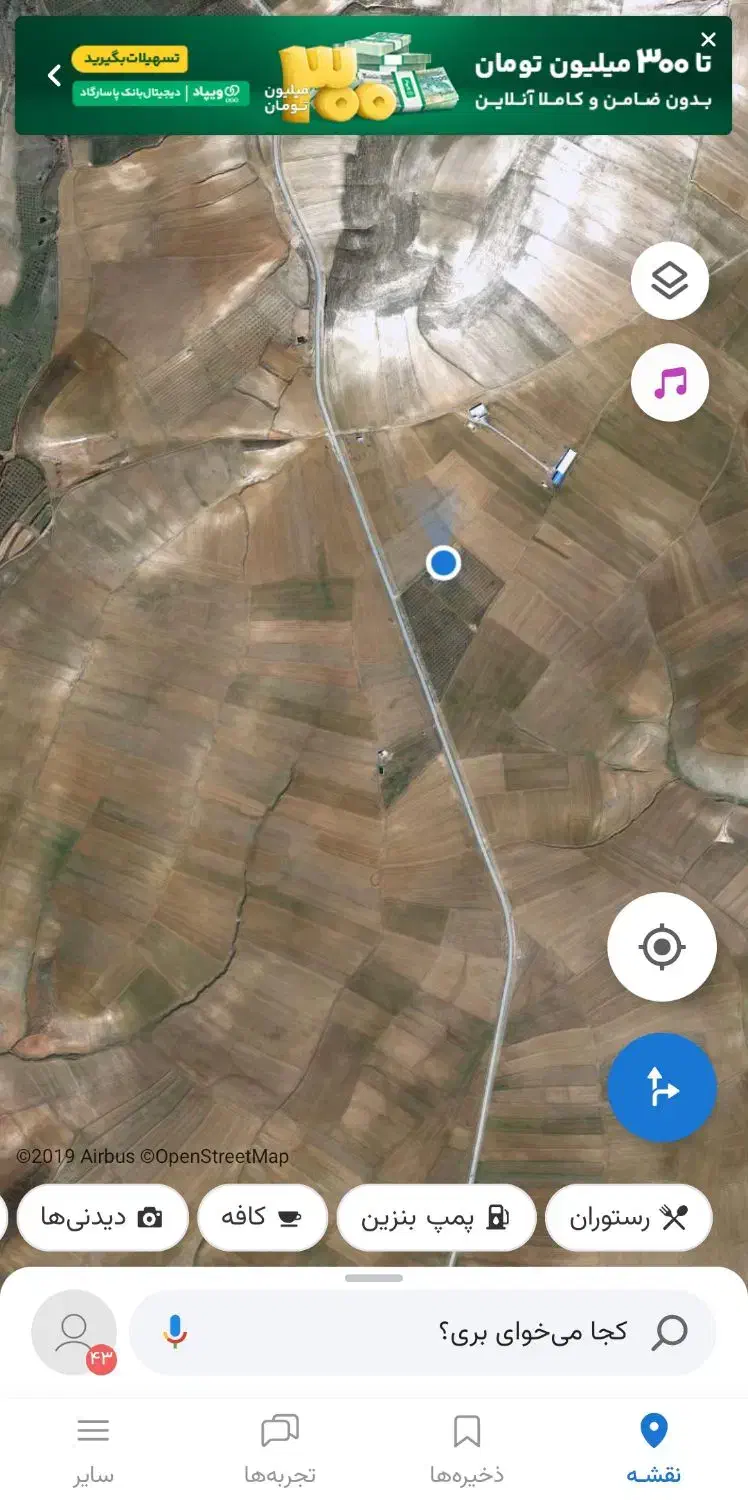748x1500 pixels.
Task: Switch to the نقشه tab
Action: 653,1447
